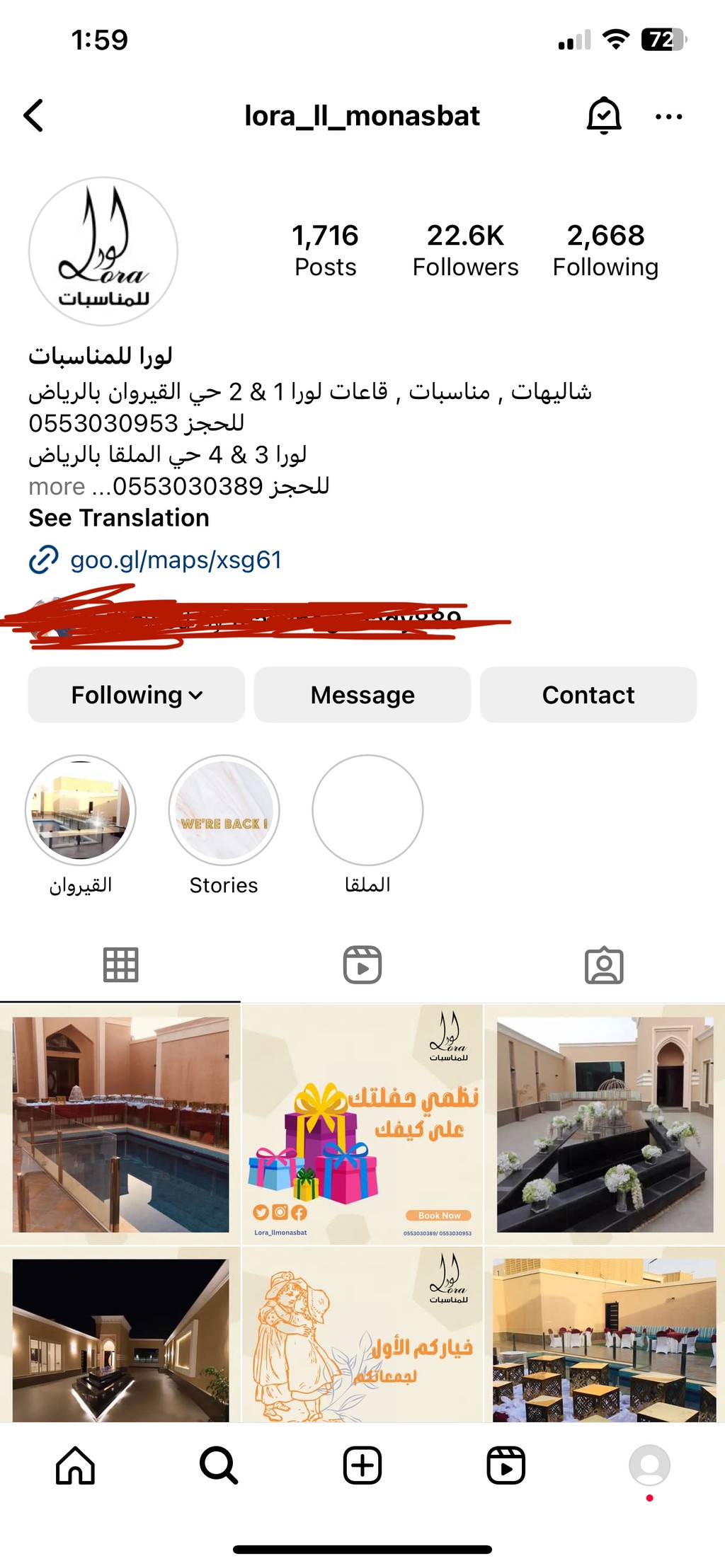Create a new post with the plus icon

coord(362,1465)
